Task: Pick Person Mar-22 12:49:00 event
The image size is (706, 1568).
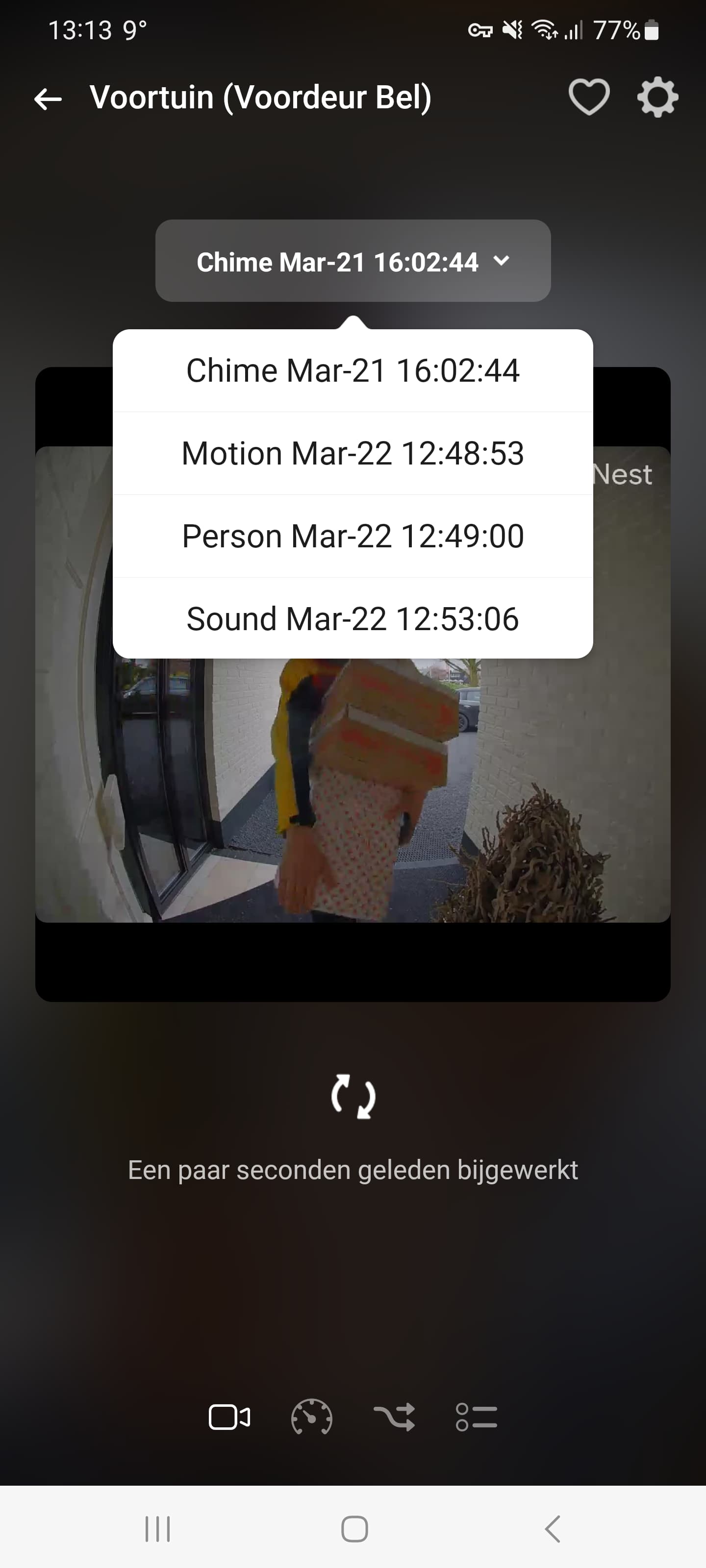Action: tap(353, 536)
